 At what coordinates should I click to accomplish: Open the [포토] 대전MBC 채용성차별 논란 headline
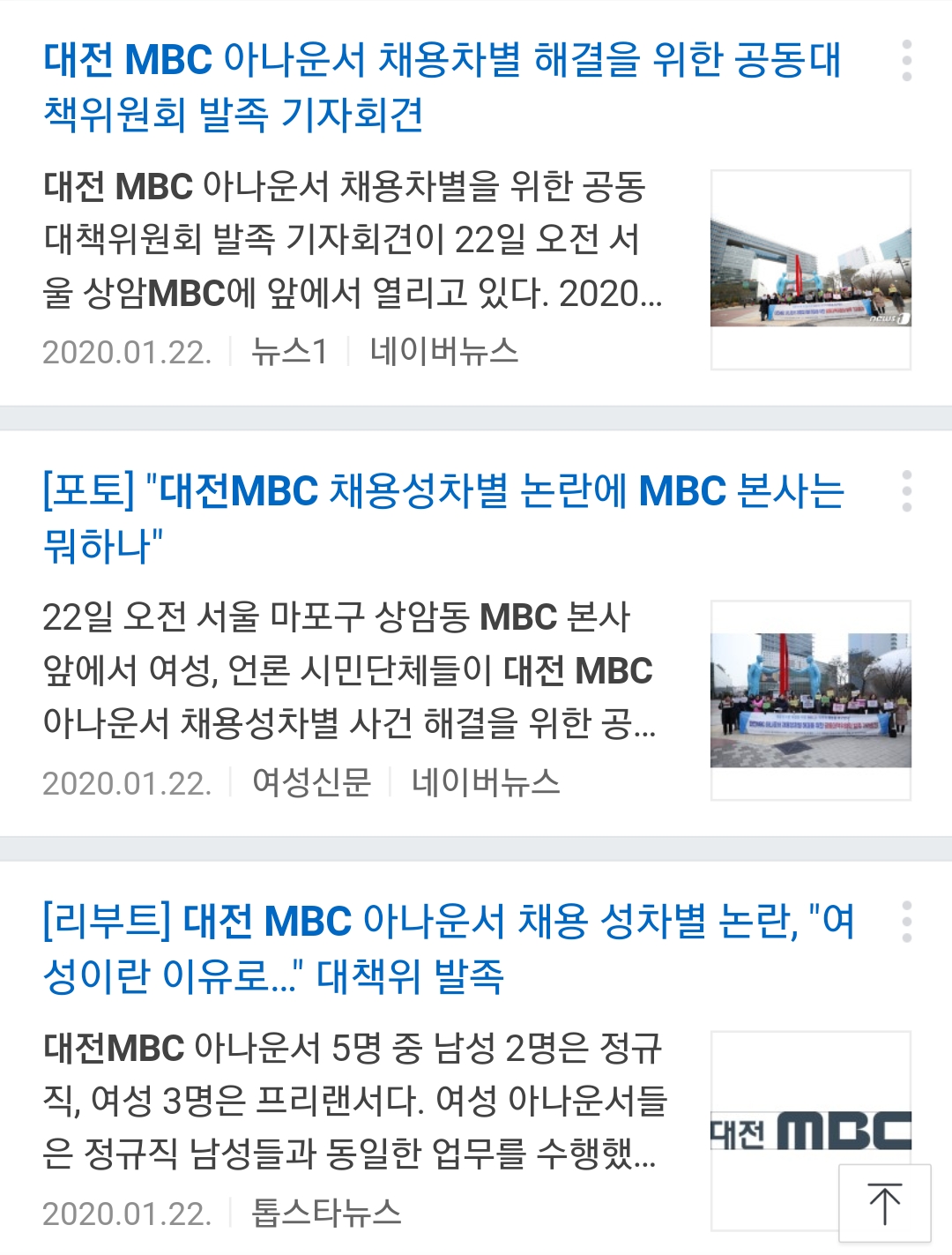pos(441,517)
